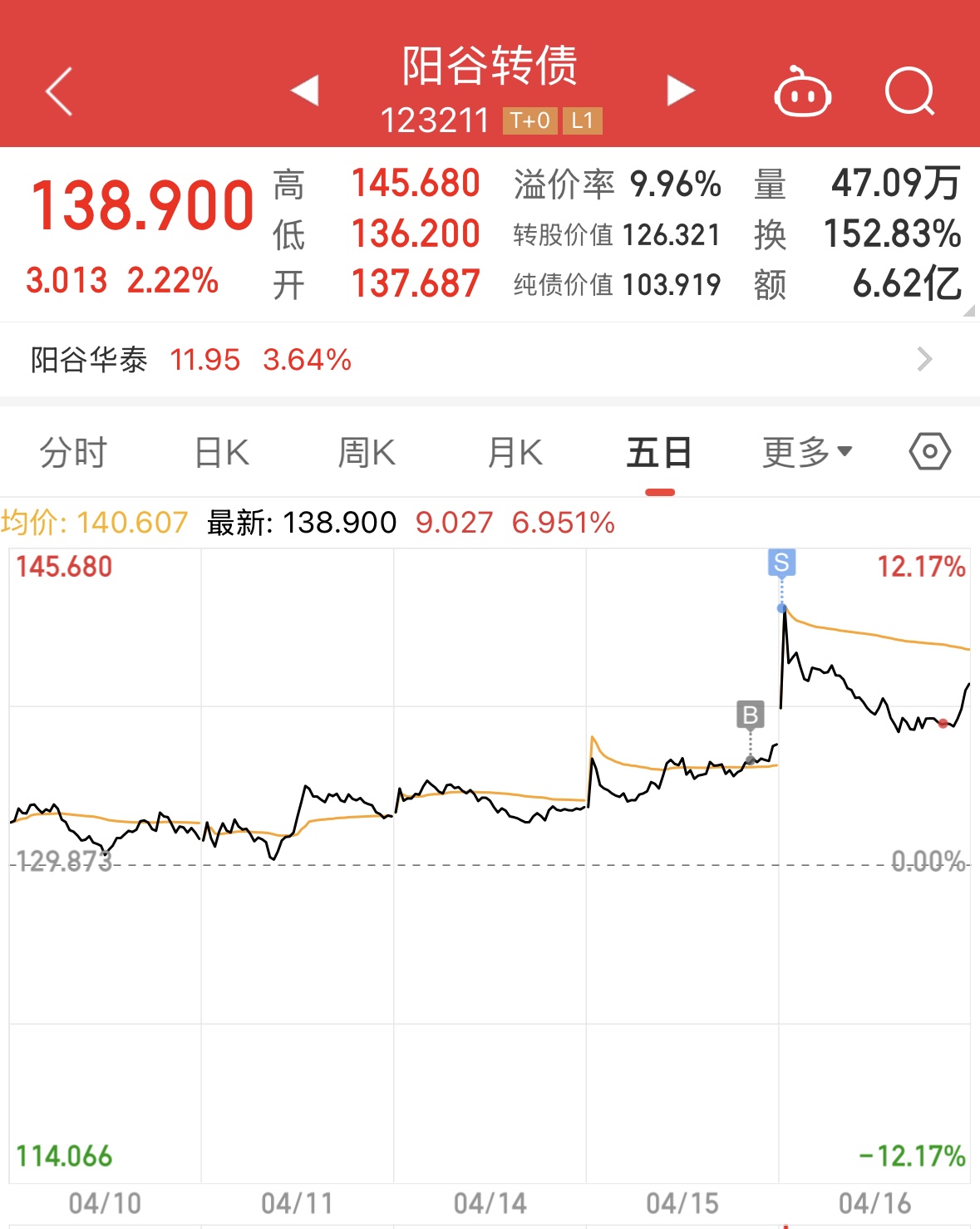
Task: Open search from the header
Action: tap(909, 91)
